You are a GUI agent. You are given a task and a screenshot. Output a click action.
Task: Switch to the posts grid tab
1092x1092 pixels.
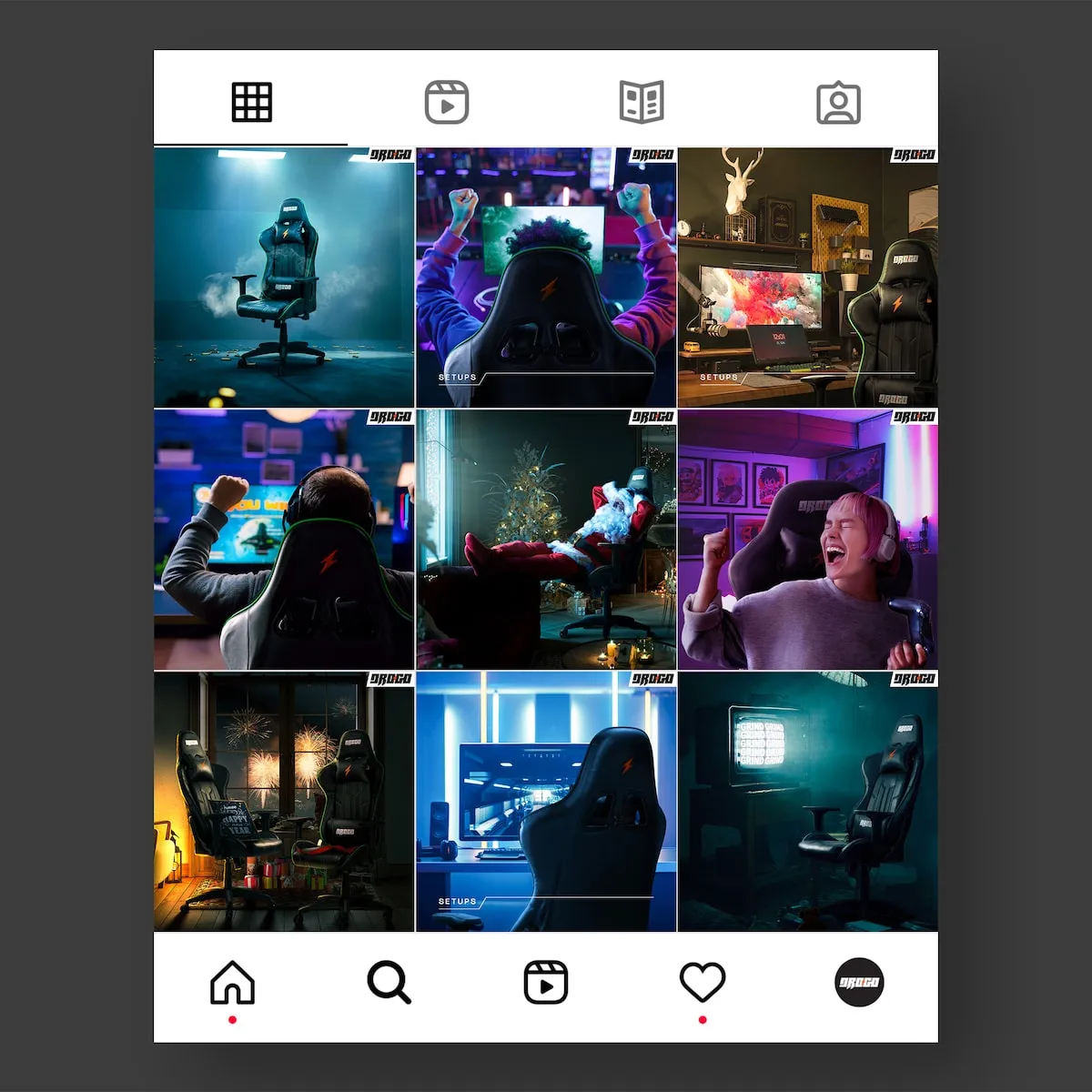pos(251,102)
